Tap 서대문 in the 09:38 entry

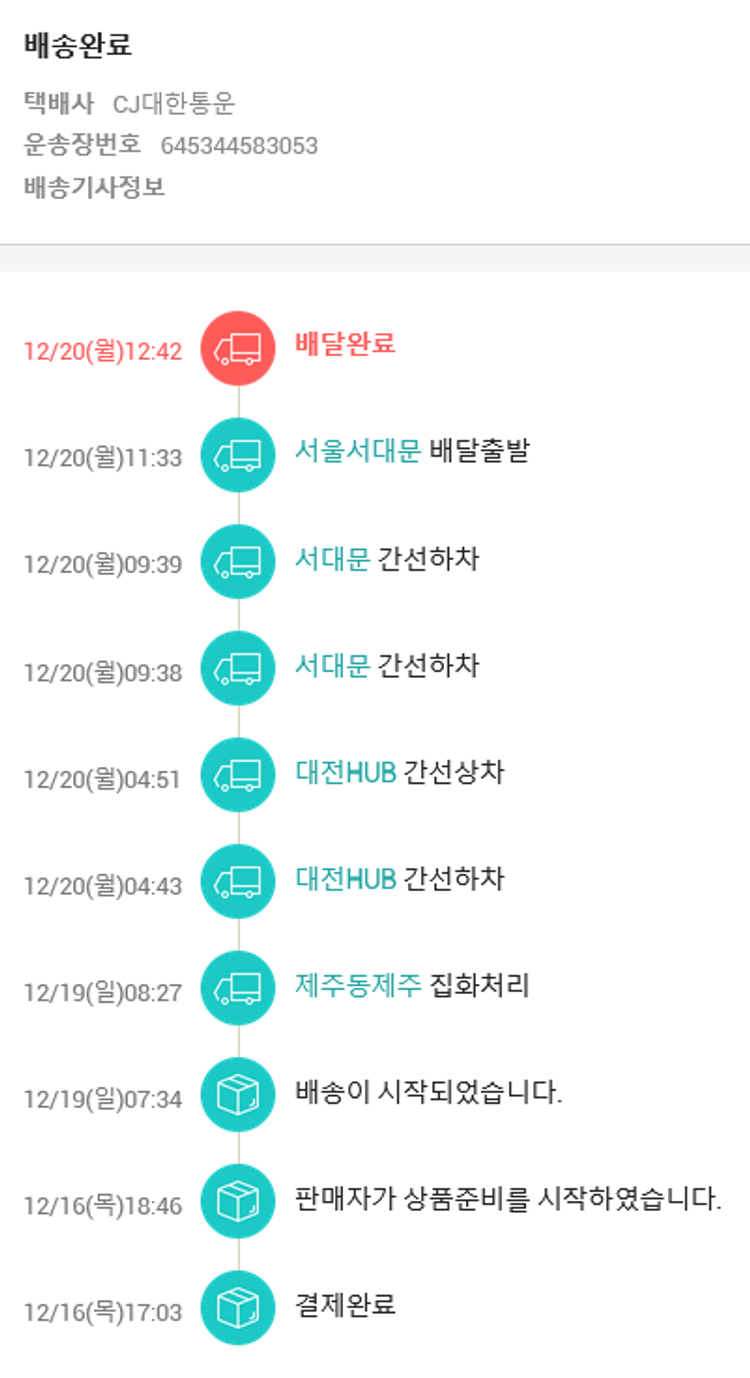click(332, 665)
